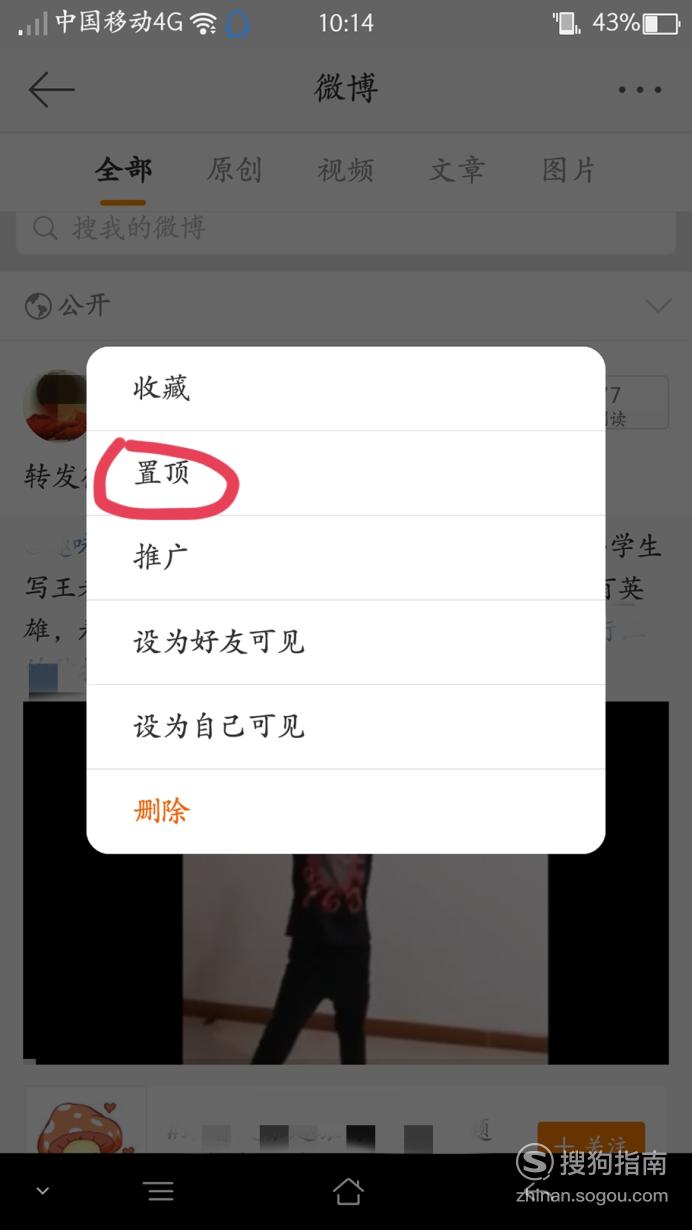Select the 全部 tab
The image size is (692, 1230).
click(x=124, y=170)
